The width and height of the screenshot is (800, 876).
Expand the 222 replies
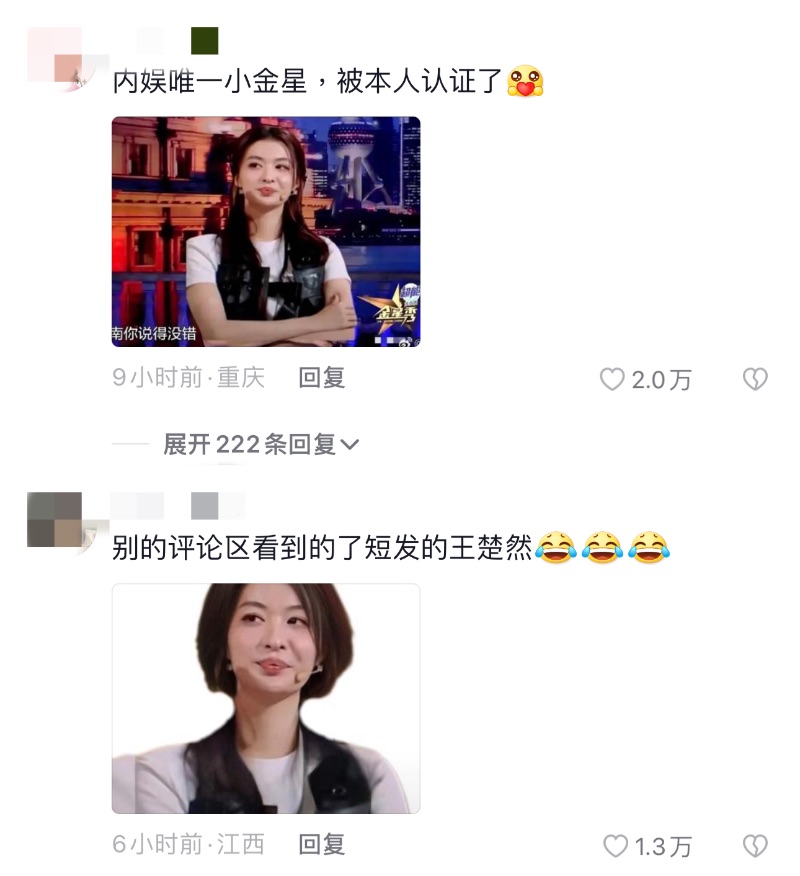tap(261, 444)
